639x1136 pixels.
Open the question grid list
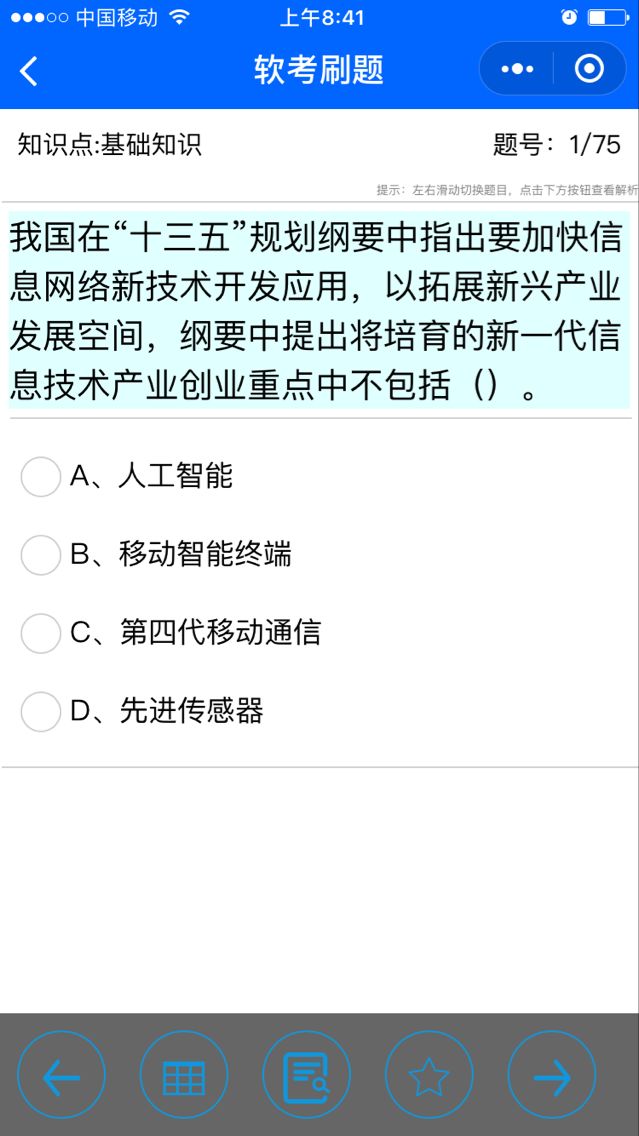(184, 1076)
